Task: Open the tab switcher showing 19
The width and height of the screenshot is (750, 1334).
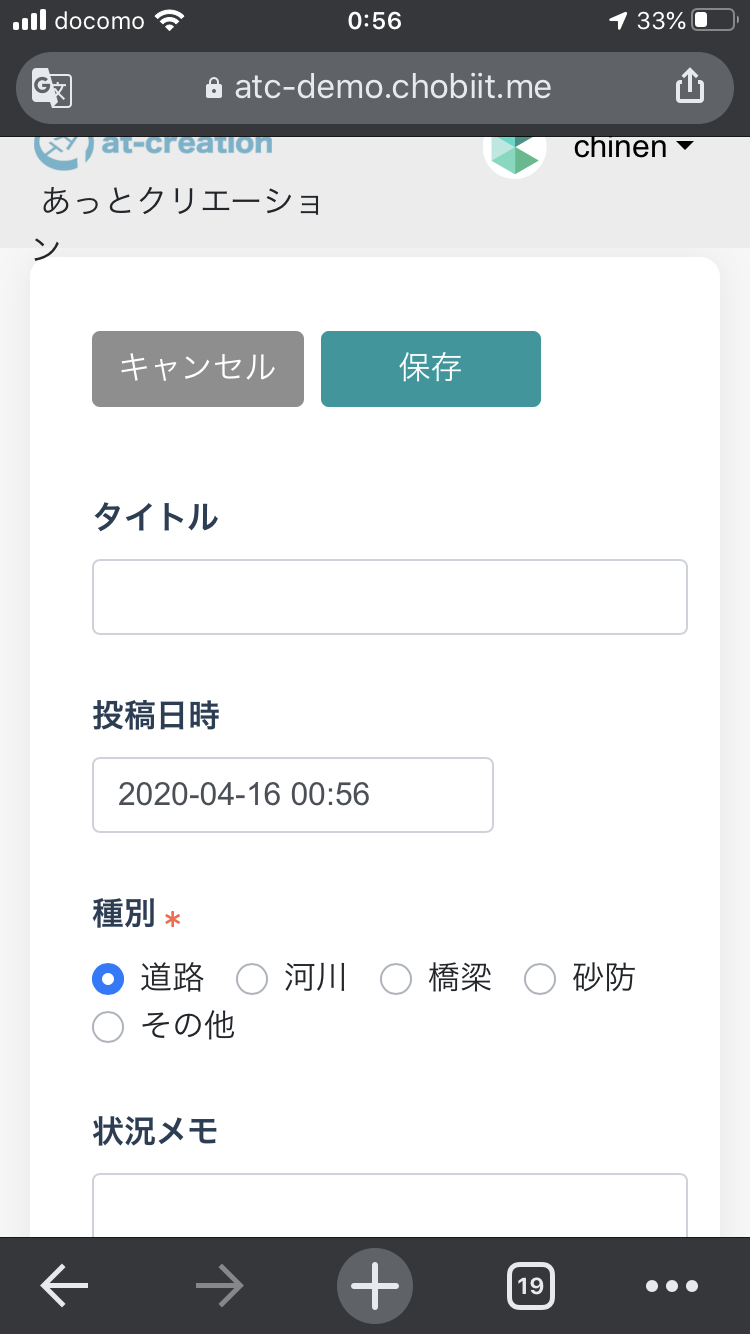Action: pyautogui.click(x=531, y=1286)
